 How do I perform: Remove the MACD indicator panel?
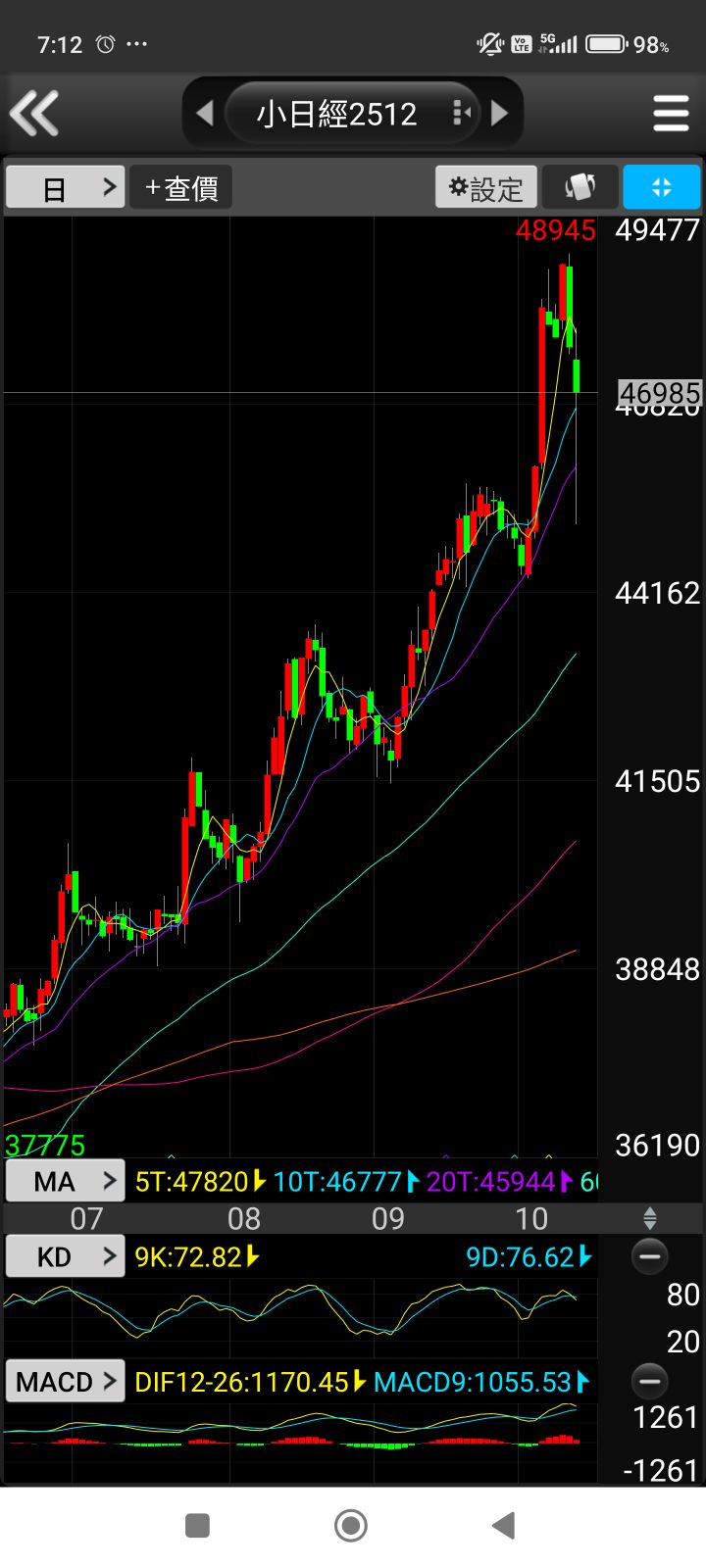[649, 1382]
